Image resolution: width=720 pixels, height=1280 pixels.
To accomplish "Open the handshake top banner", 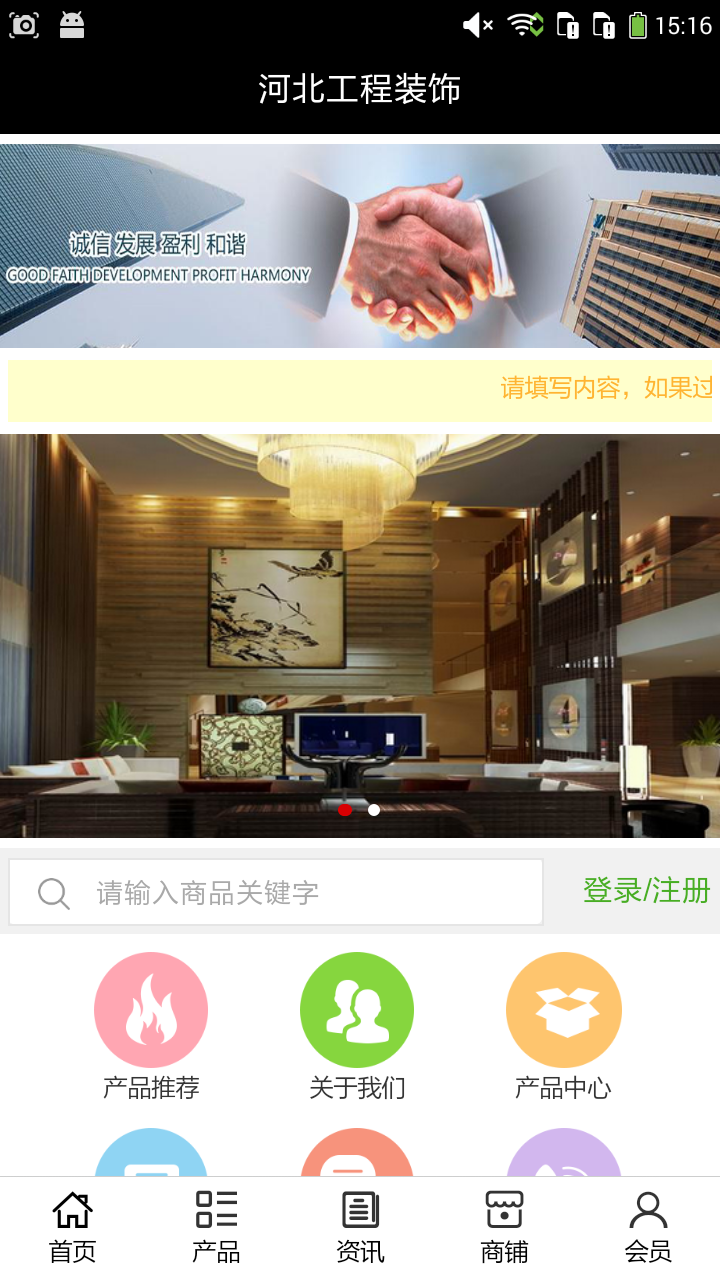I will (360, 246).
